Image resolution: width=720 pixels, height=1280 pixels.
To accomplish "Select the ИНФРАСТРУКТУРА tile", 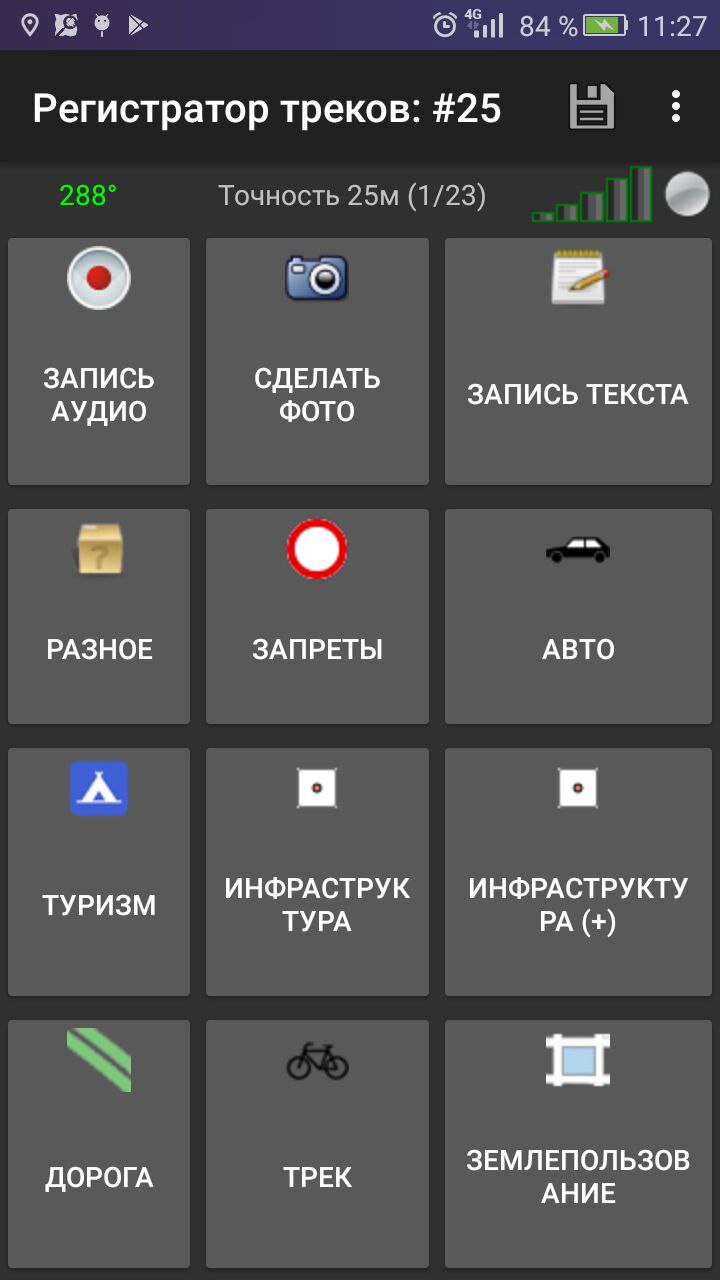I will coord(317,872).
